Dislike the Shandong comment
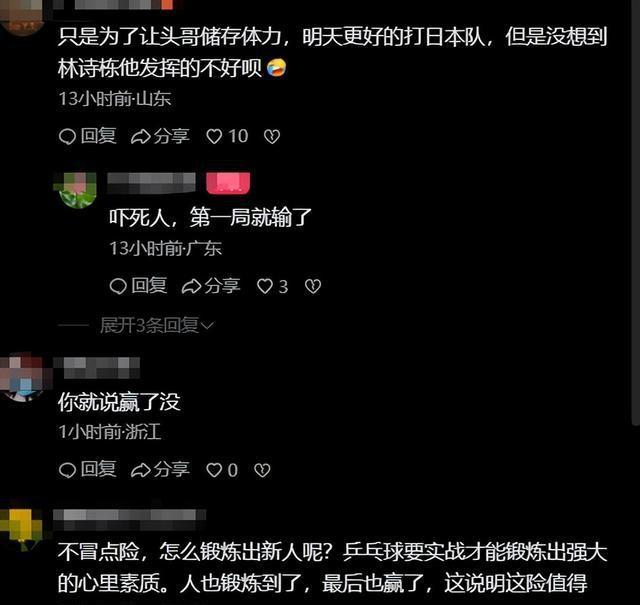 (271, 136)
